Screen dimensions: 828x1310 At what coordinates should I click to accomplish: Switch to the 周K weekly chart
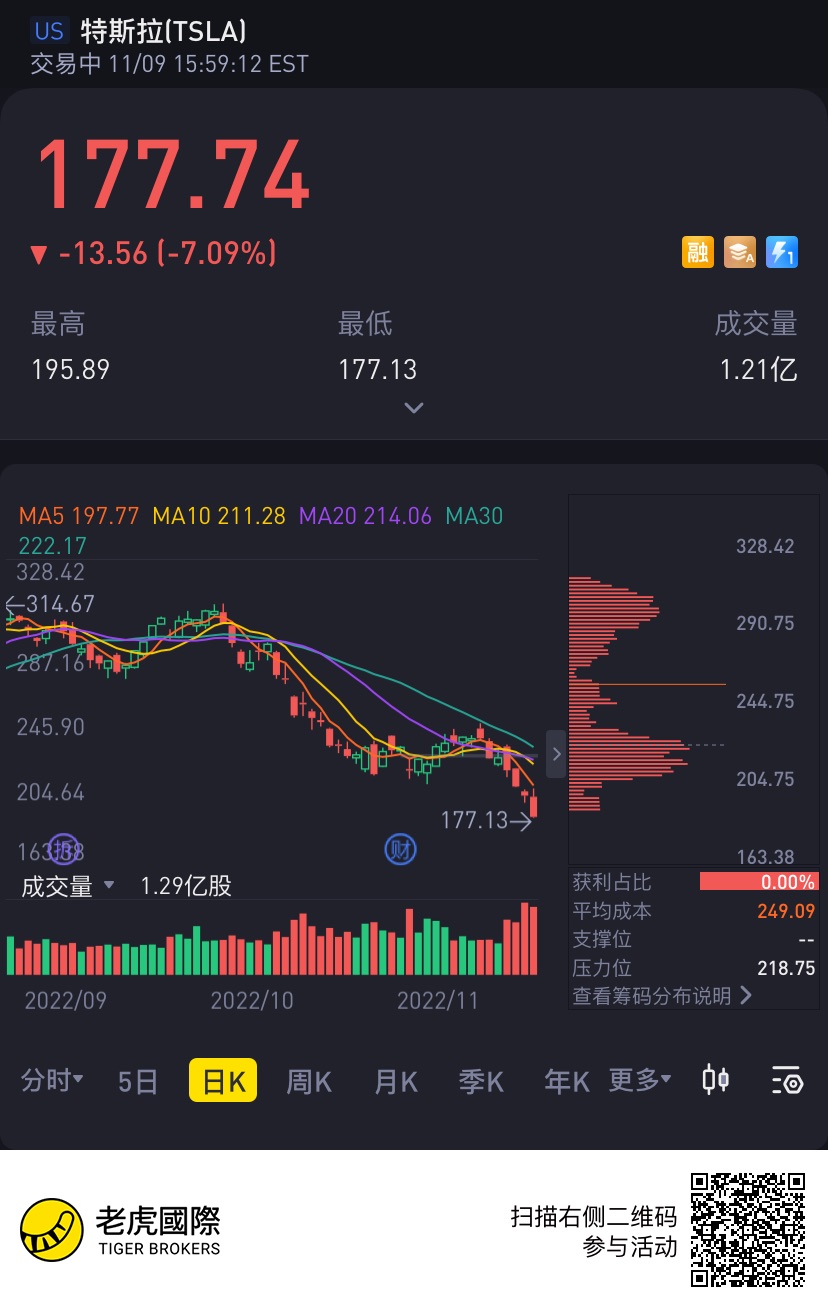(309, 1081)
